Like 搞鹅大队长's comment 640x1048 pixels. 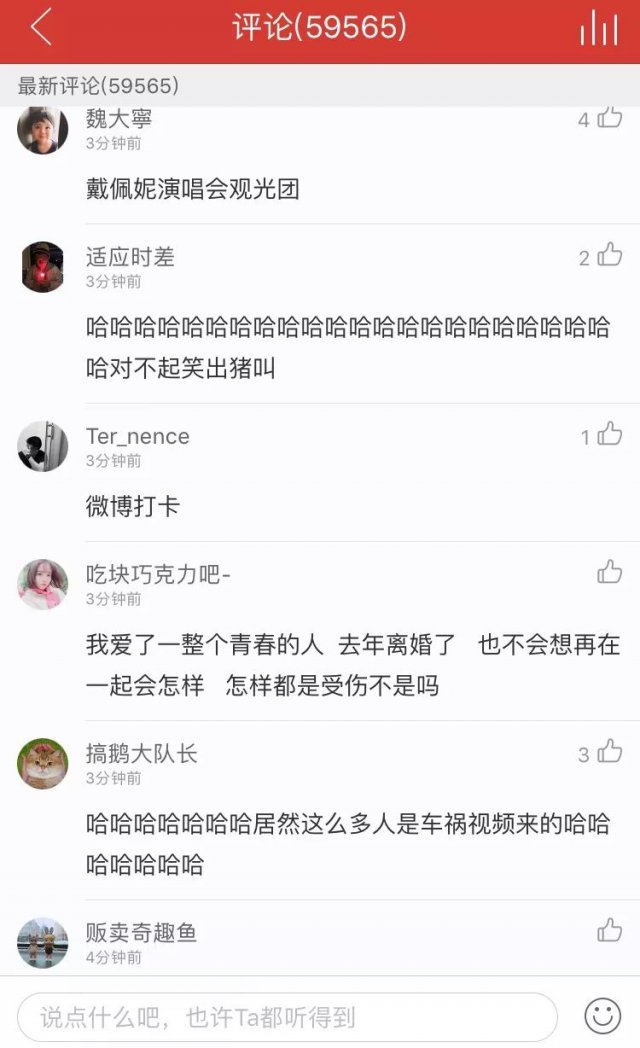[x=609, y=753]
